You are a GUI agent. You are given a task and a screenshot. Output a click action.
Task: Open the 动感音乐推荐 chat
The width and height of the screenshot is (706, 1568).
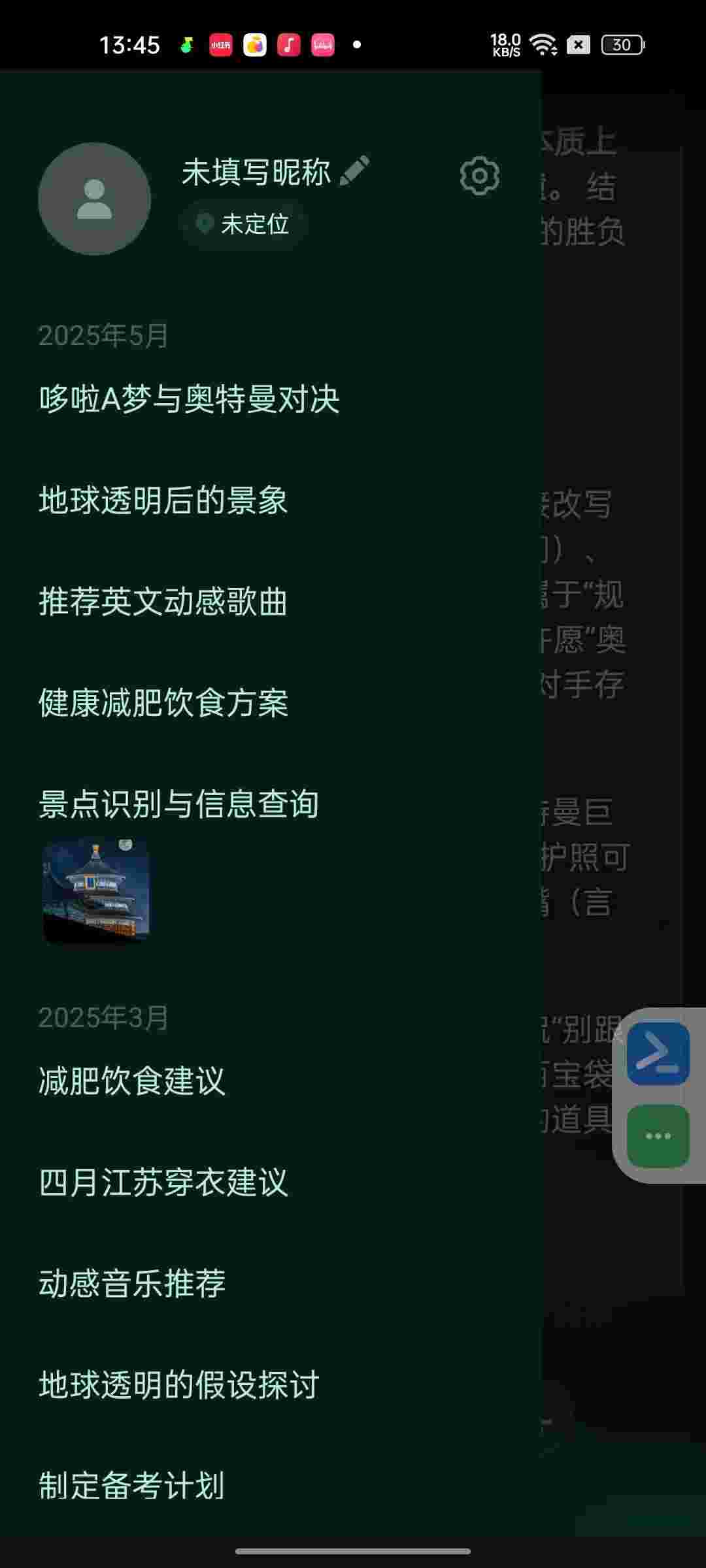click(x=131, y=1283)
